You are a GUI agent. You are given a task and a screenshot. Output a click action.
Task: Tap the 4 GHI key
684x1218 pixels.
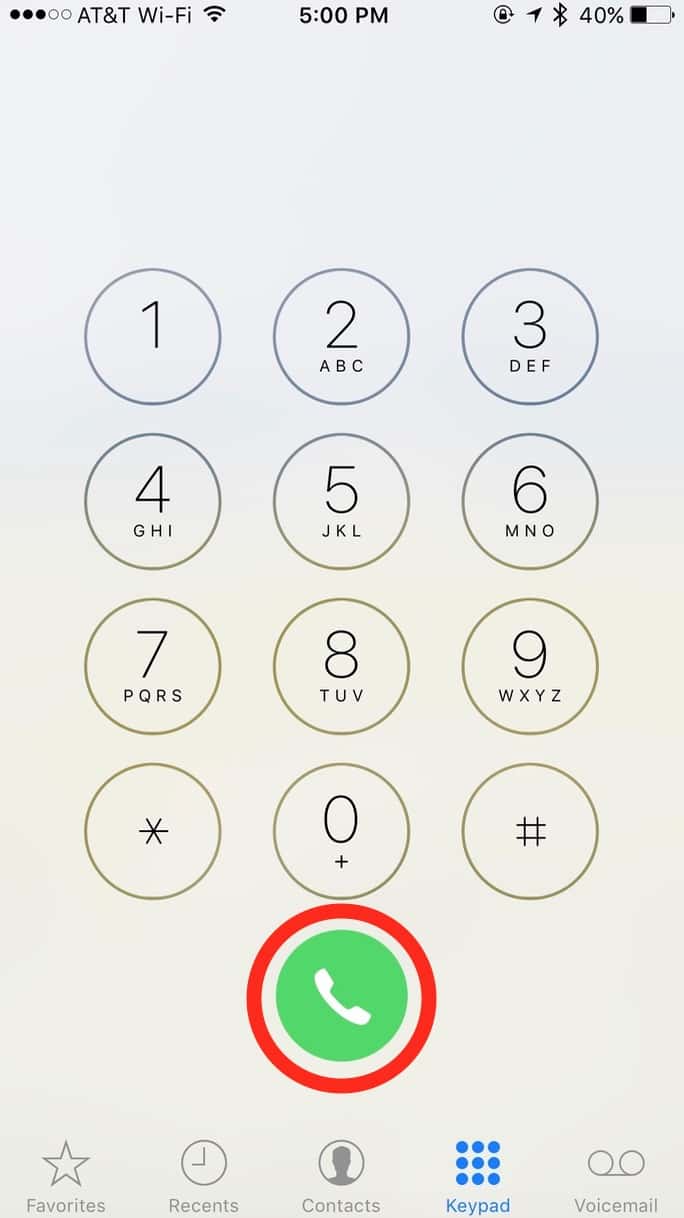coord(152,501)
